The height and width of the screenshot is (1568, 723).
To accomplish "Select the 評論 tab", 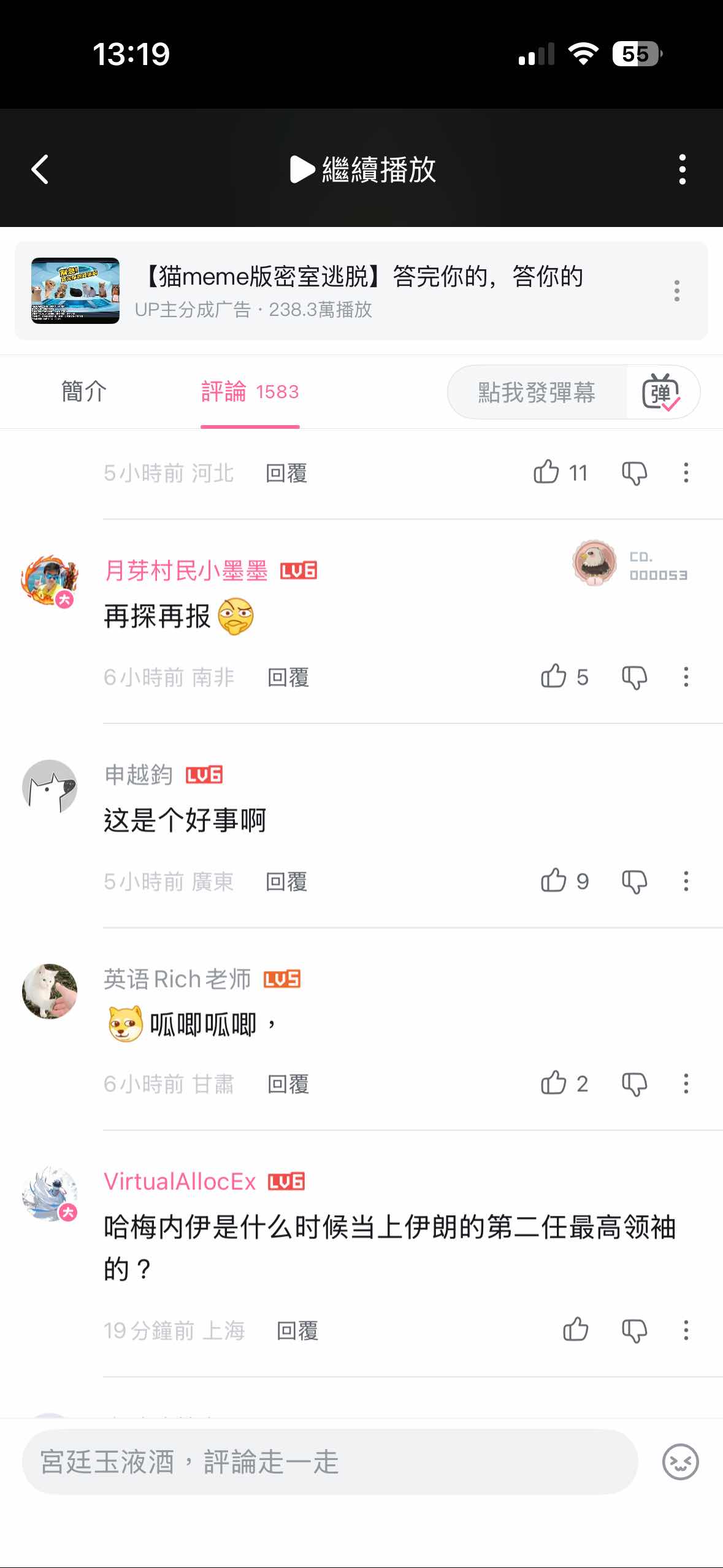I will pos(250,391).
